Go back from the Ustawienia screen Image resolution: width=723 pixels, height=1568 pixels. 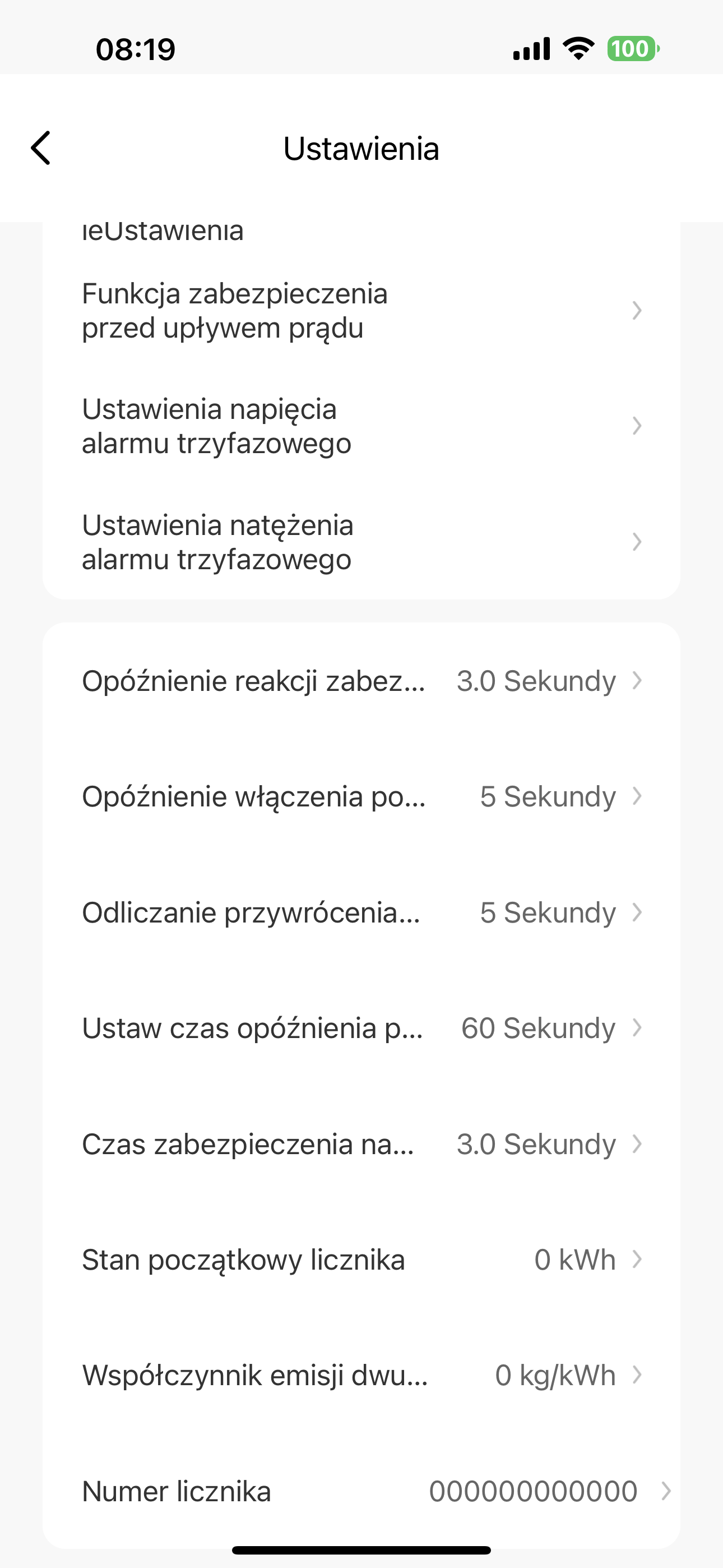tap(41, 148)
